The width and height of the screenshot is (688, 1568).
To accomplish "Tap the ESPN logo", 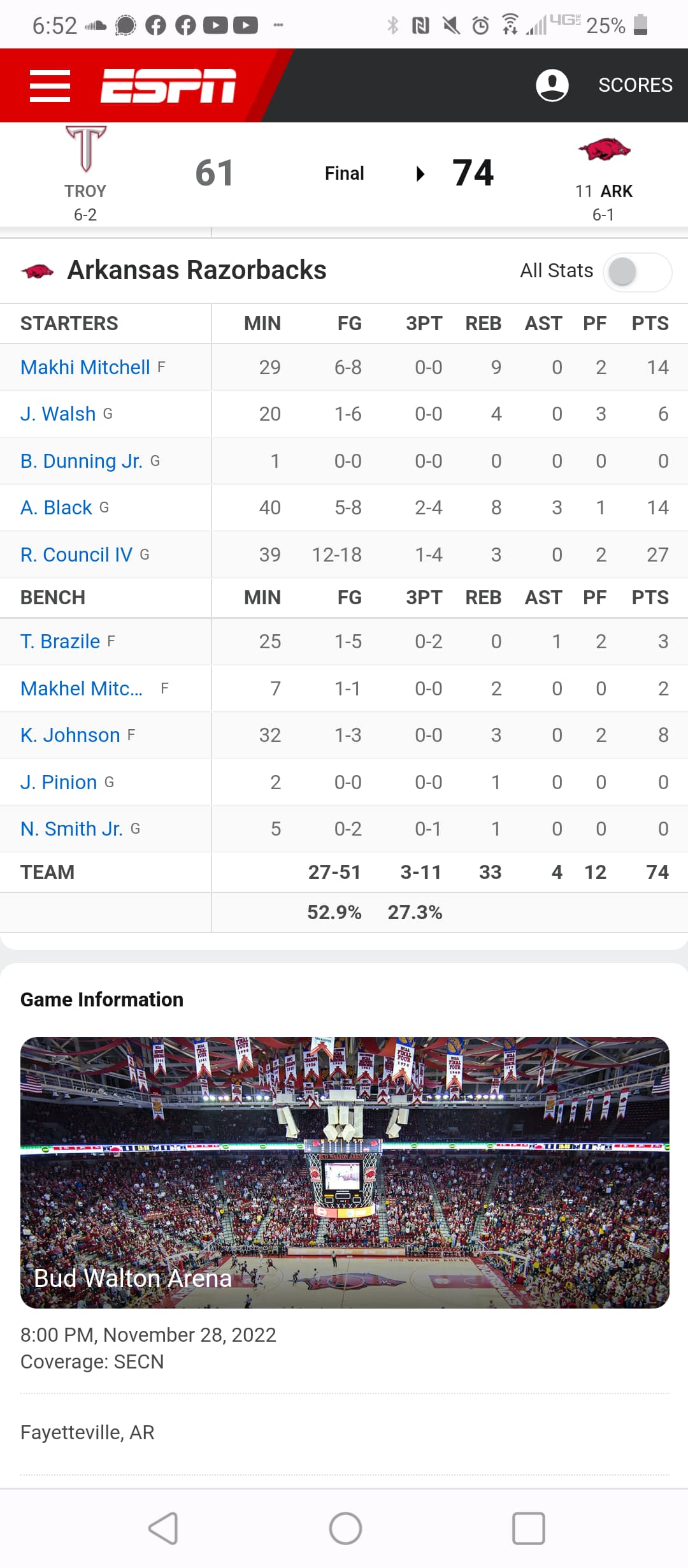I will click(168, 86).
